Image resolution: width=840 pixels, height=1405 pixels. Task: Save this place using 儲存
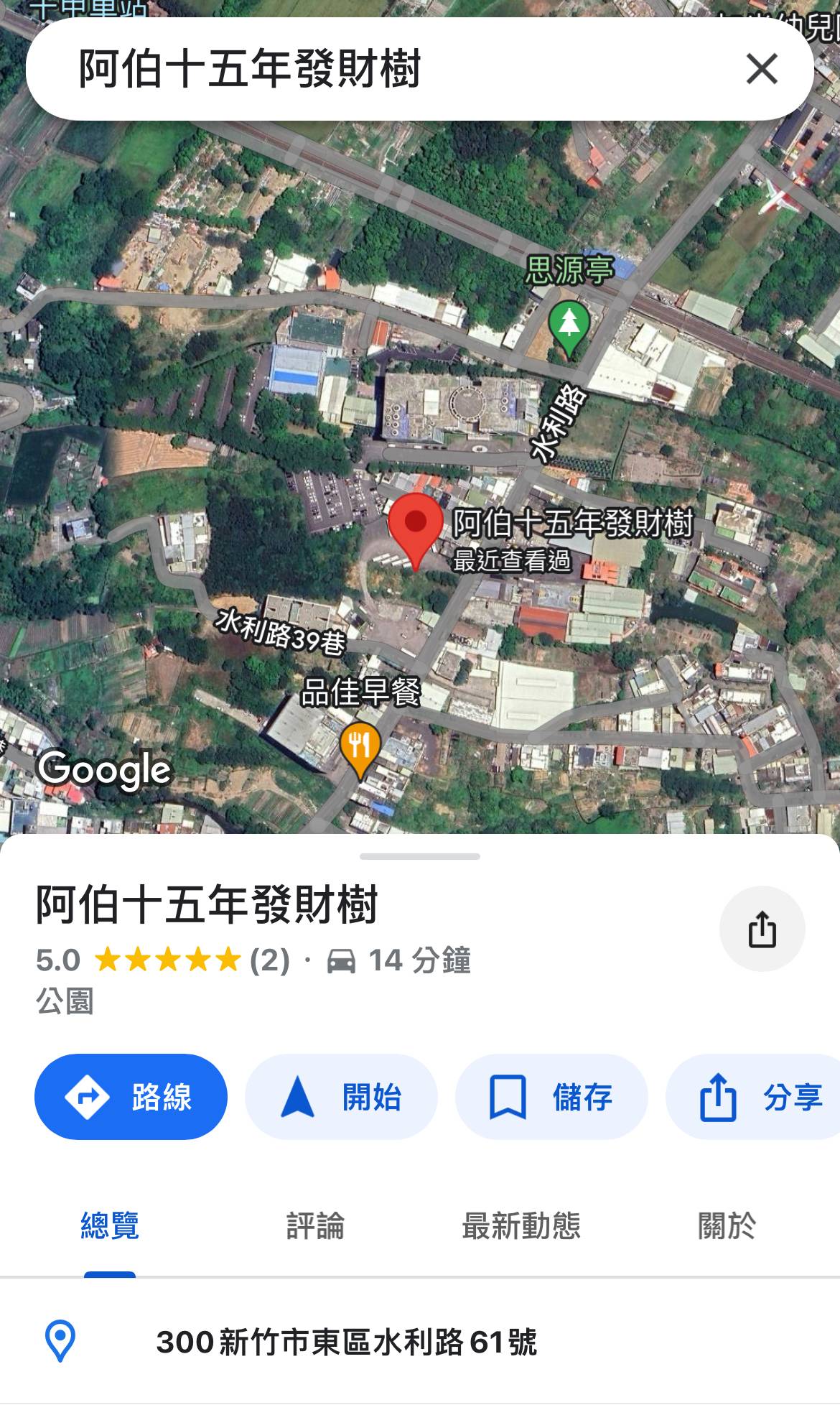(551, 1097)
